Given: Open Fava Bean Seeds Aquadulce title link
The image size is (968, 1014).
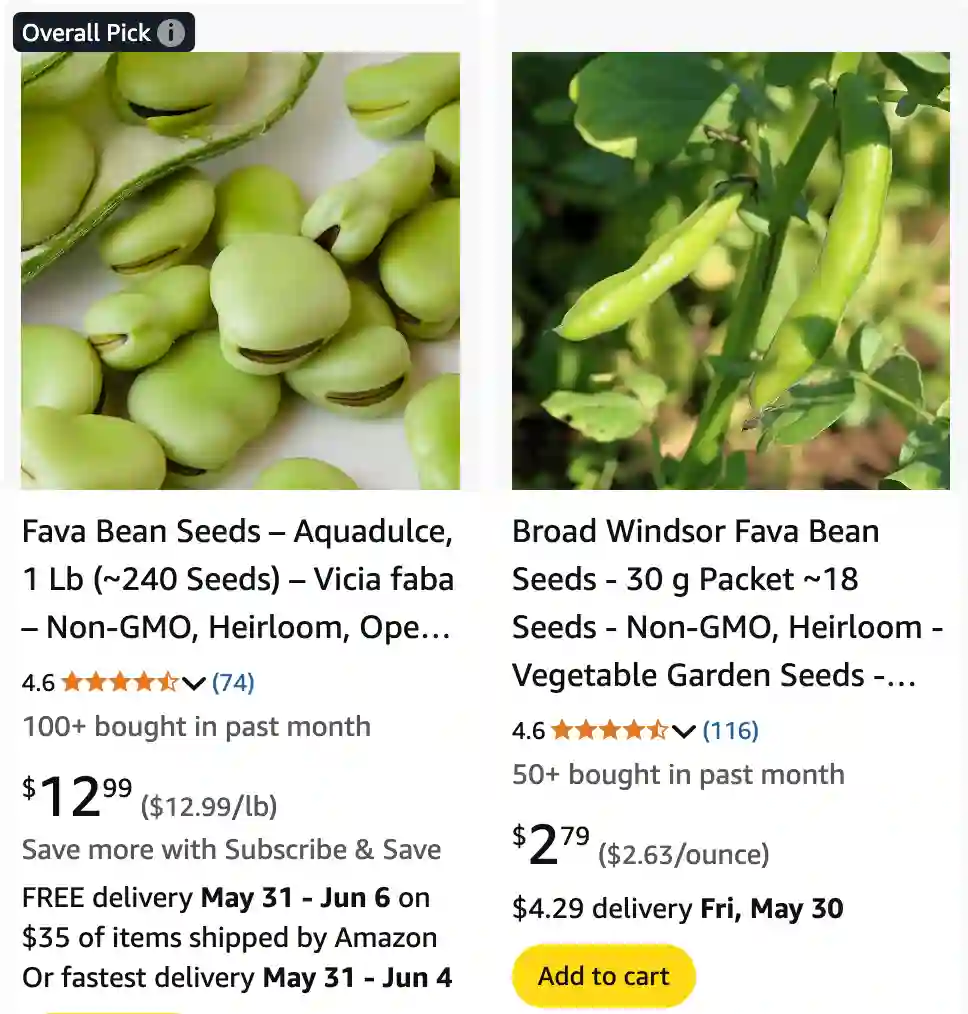Looking at the screenshot, I should click(238, 579).
